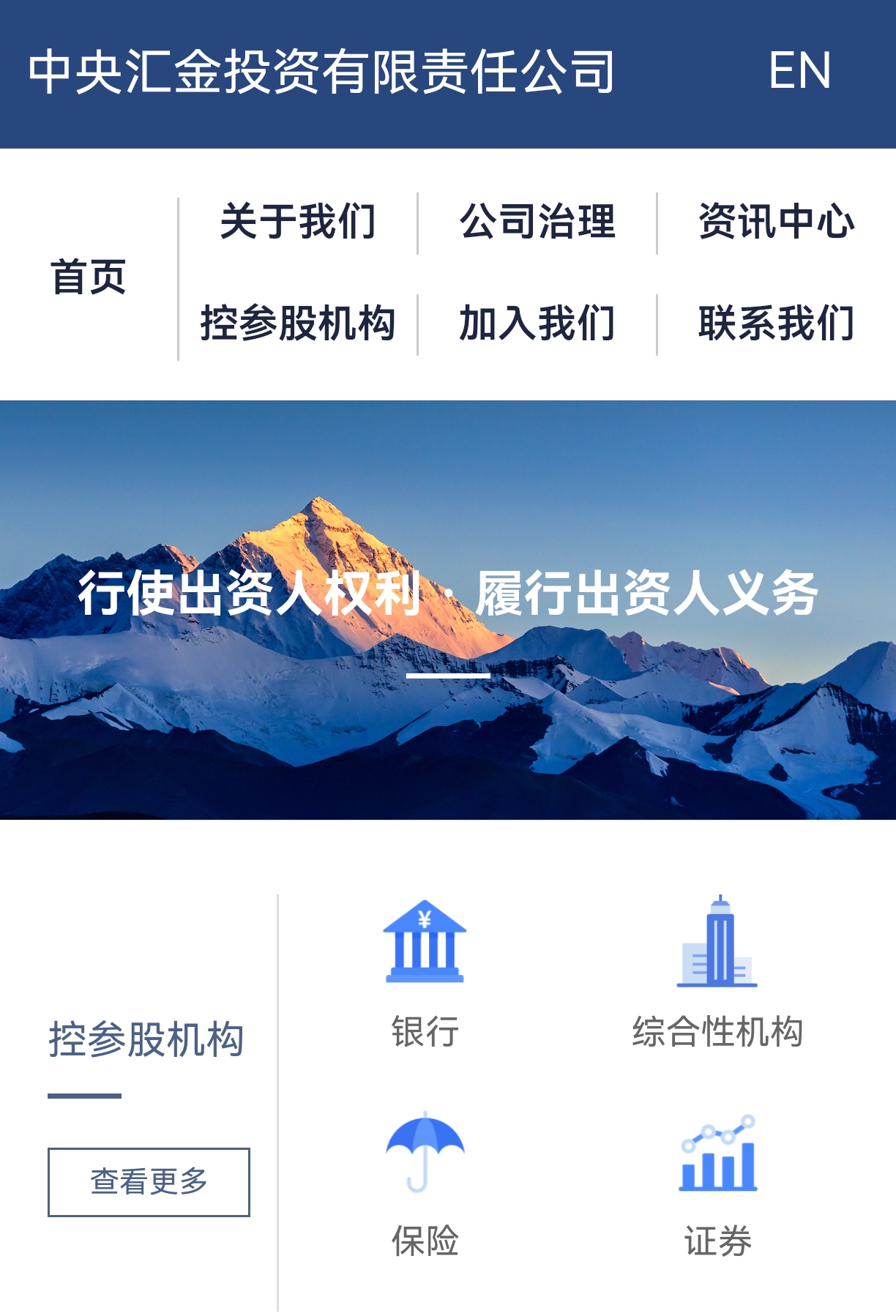The height and width of the screenshot is (1316, 896).
Task: Open 保险 category
Action: (425, 1182)
